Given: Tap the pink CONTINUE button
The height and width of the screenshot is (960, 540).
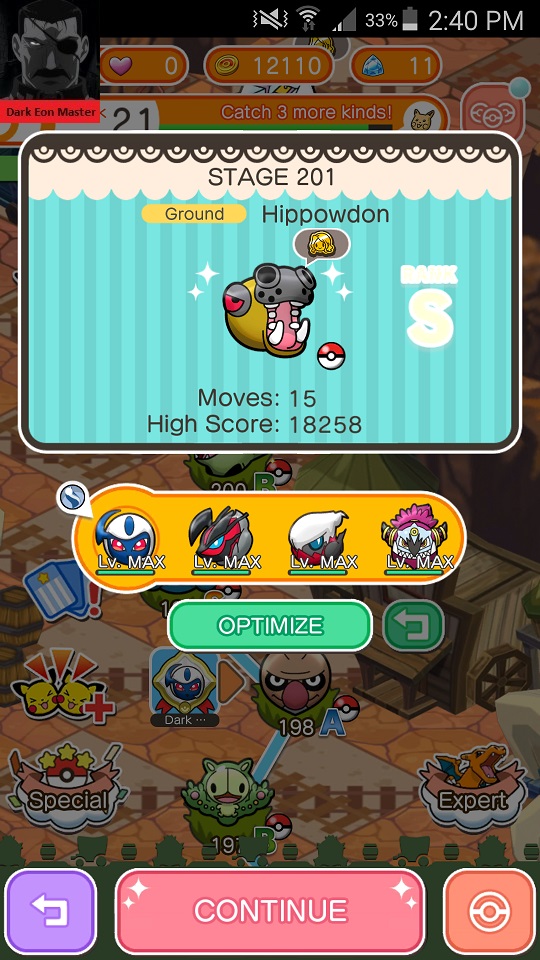Looking at the screenshot, I should click(270, 910).
